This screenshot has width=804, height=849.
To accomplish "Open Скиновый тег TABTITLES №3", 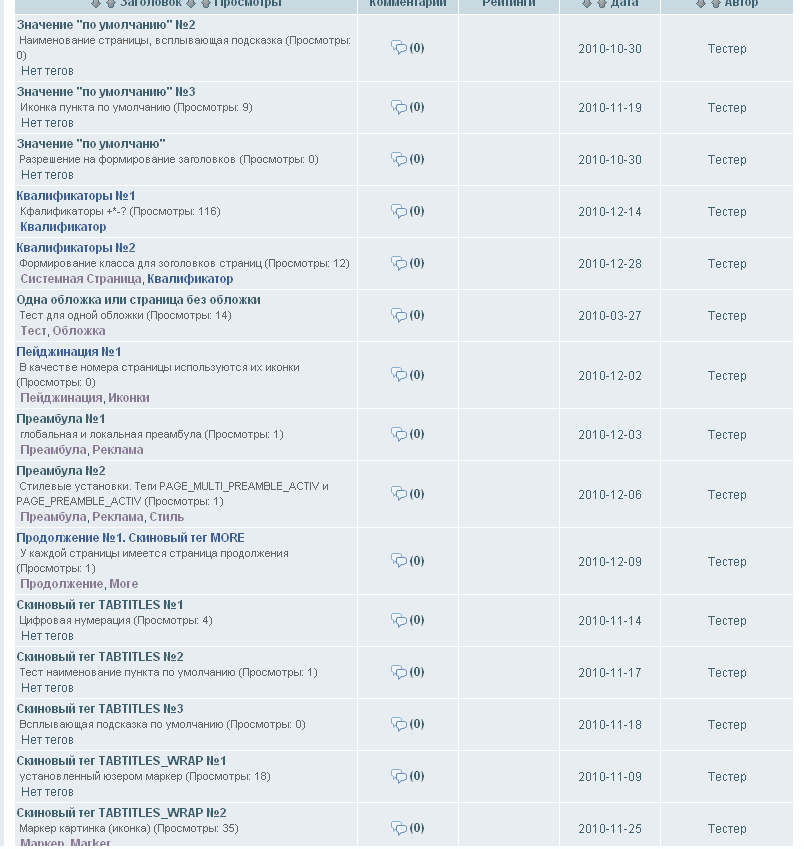I will coord(99,709).
